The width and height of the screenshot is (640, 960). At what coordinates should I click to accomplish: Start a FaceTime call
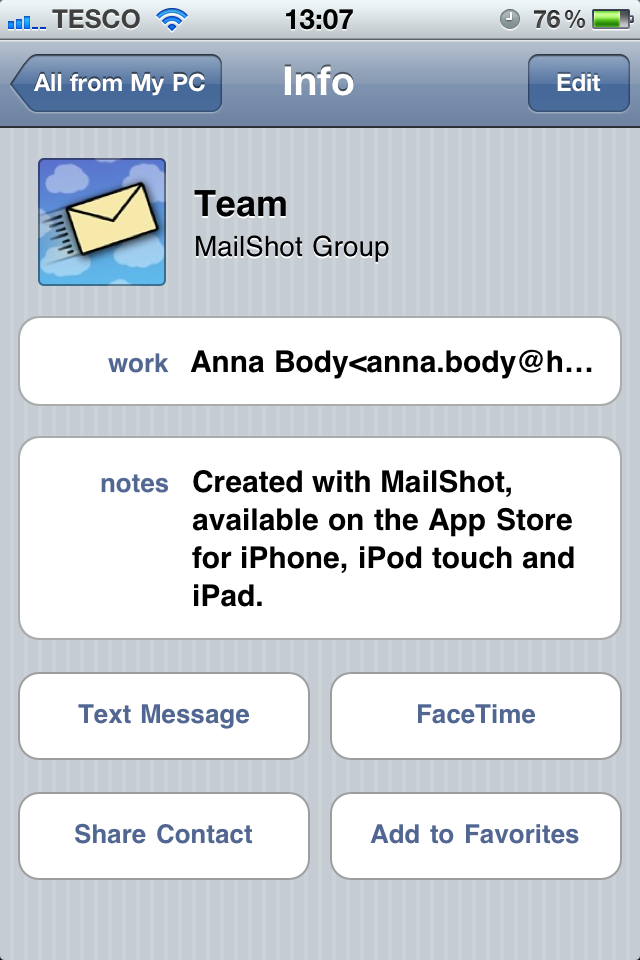[x=476, y=715]
